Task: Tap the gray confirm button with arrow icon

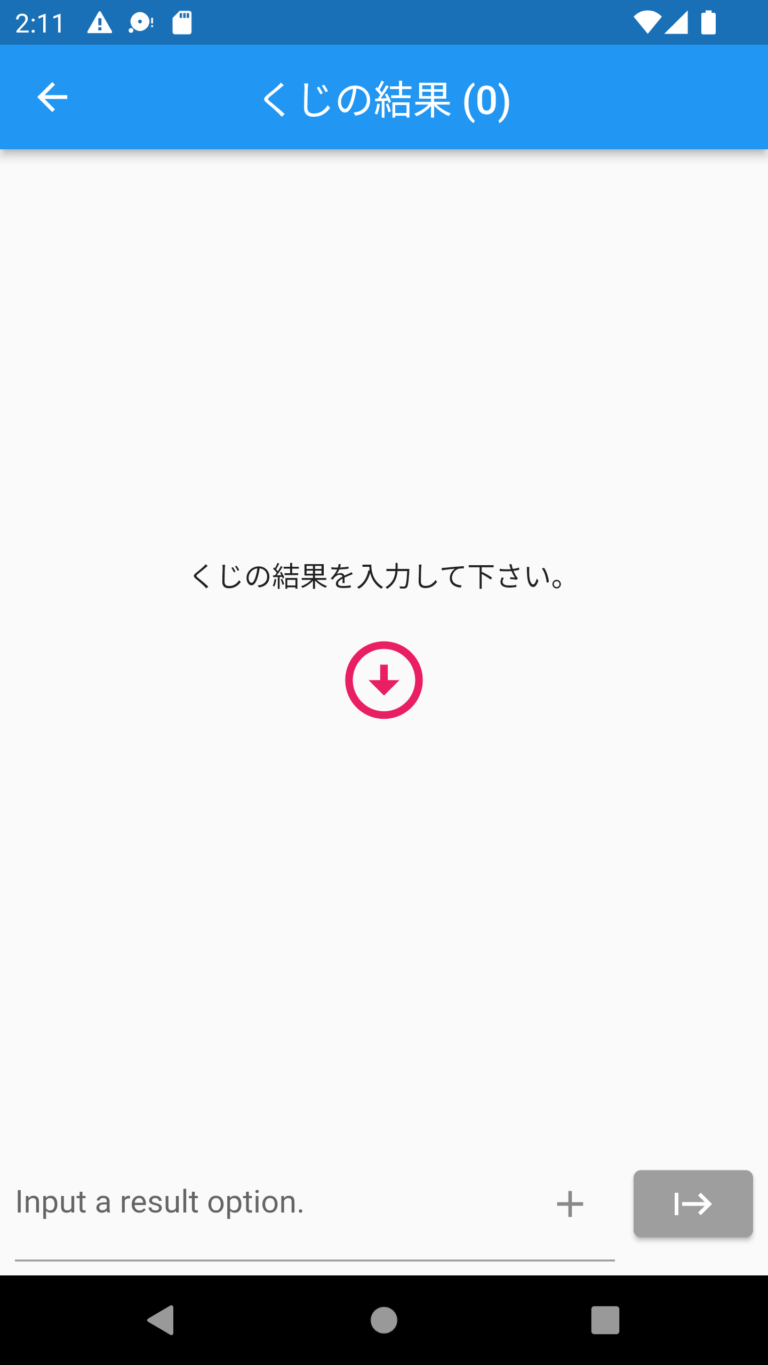Action: [x=693, y=1204]
